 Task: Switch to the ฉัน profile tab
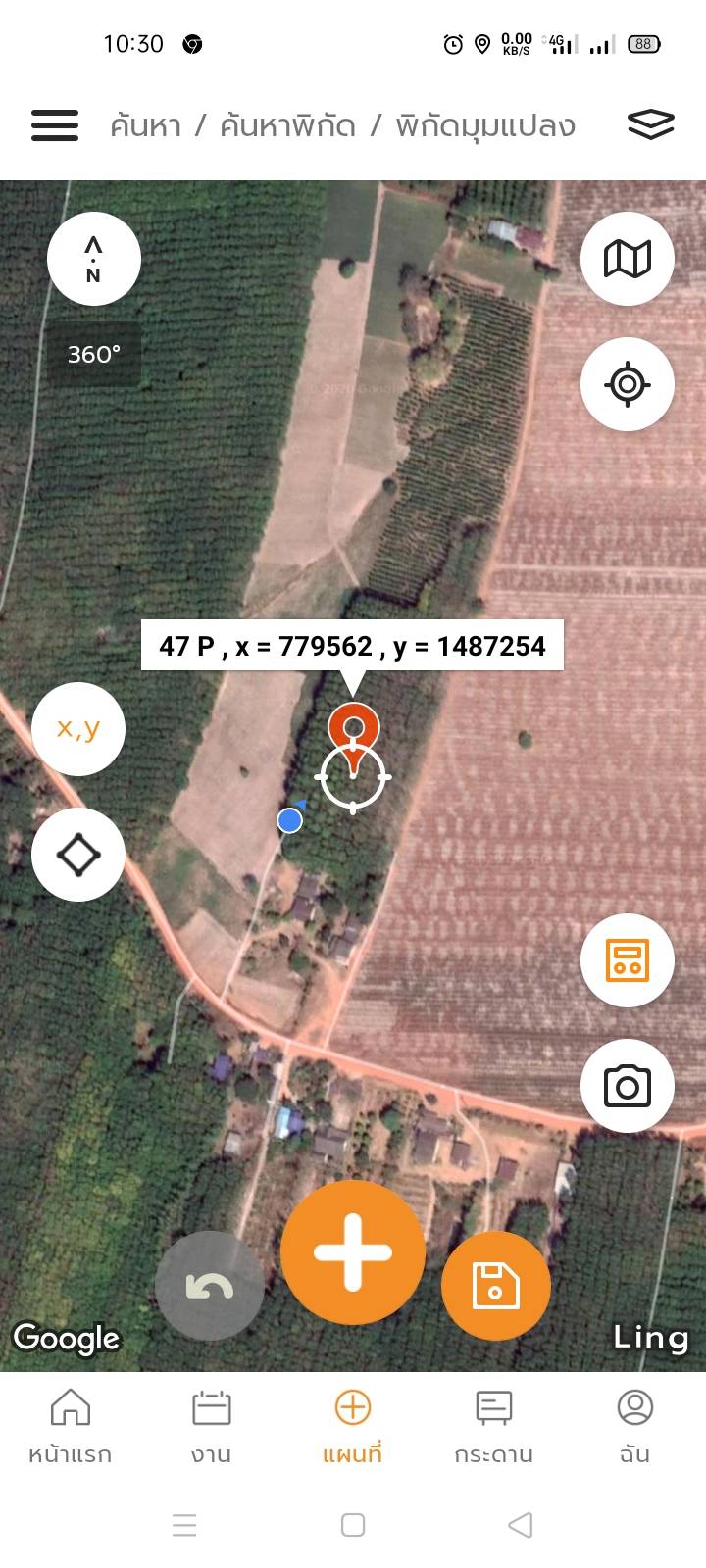pos(634,1427)
